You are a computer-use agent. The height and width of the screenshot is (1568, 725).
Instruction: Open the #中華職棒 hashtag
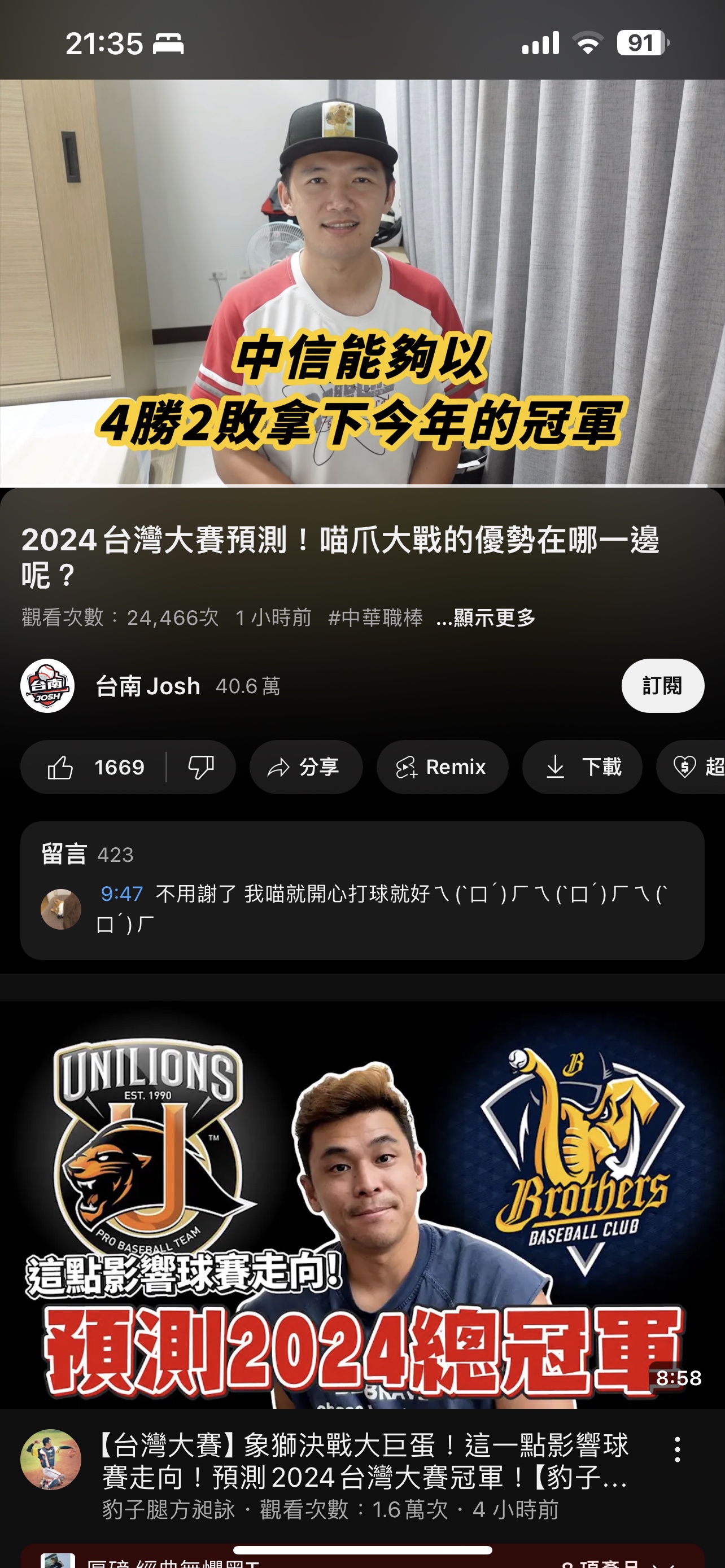375,618
